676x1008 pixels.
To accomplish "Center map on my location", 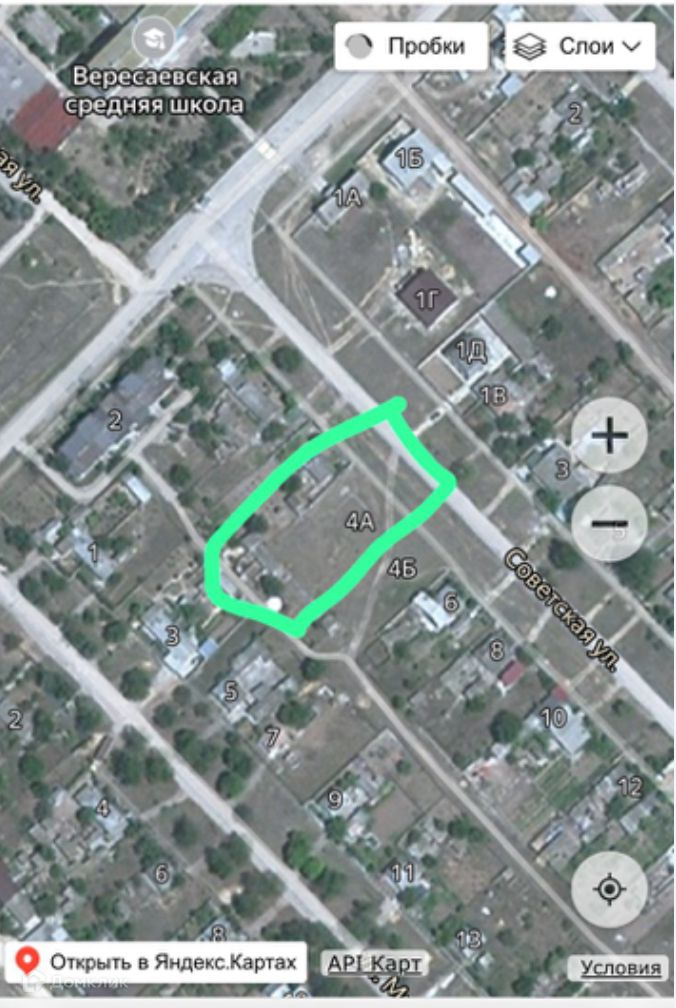I will (609, 889).
